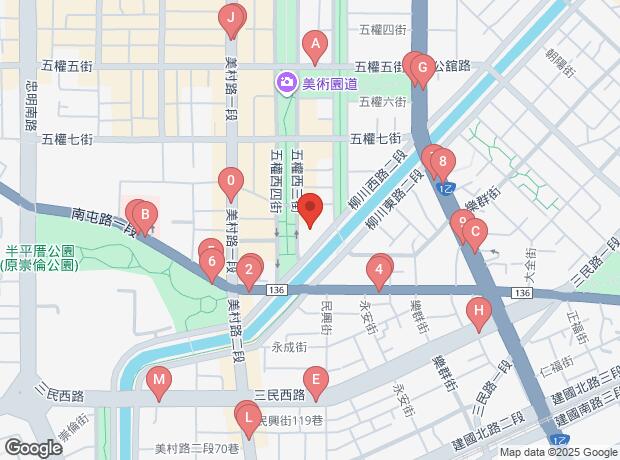Open map marker E on 三民西路
The image size is (620, 460).
tap(316, 384)
